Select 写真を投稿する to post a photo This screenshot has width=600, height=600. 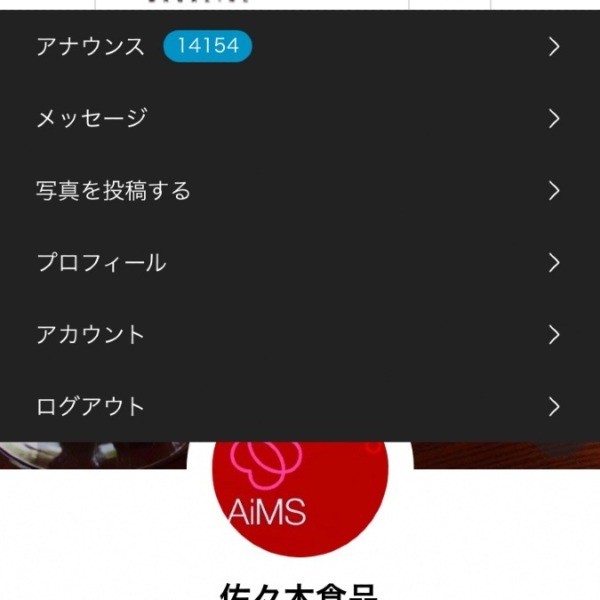(x=300, y=190)
